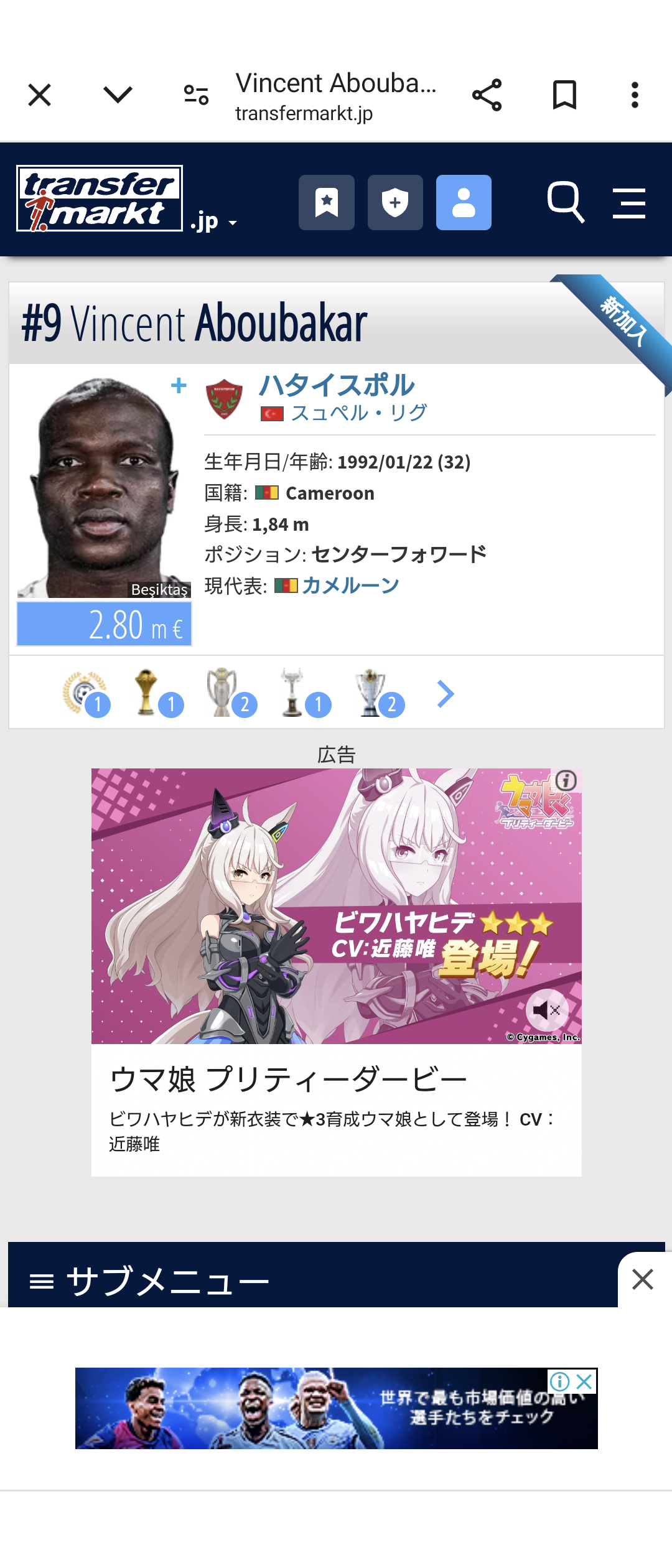
Task: Add player with the plus icon
Action: click(x=179, y=386)
